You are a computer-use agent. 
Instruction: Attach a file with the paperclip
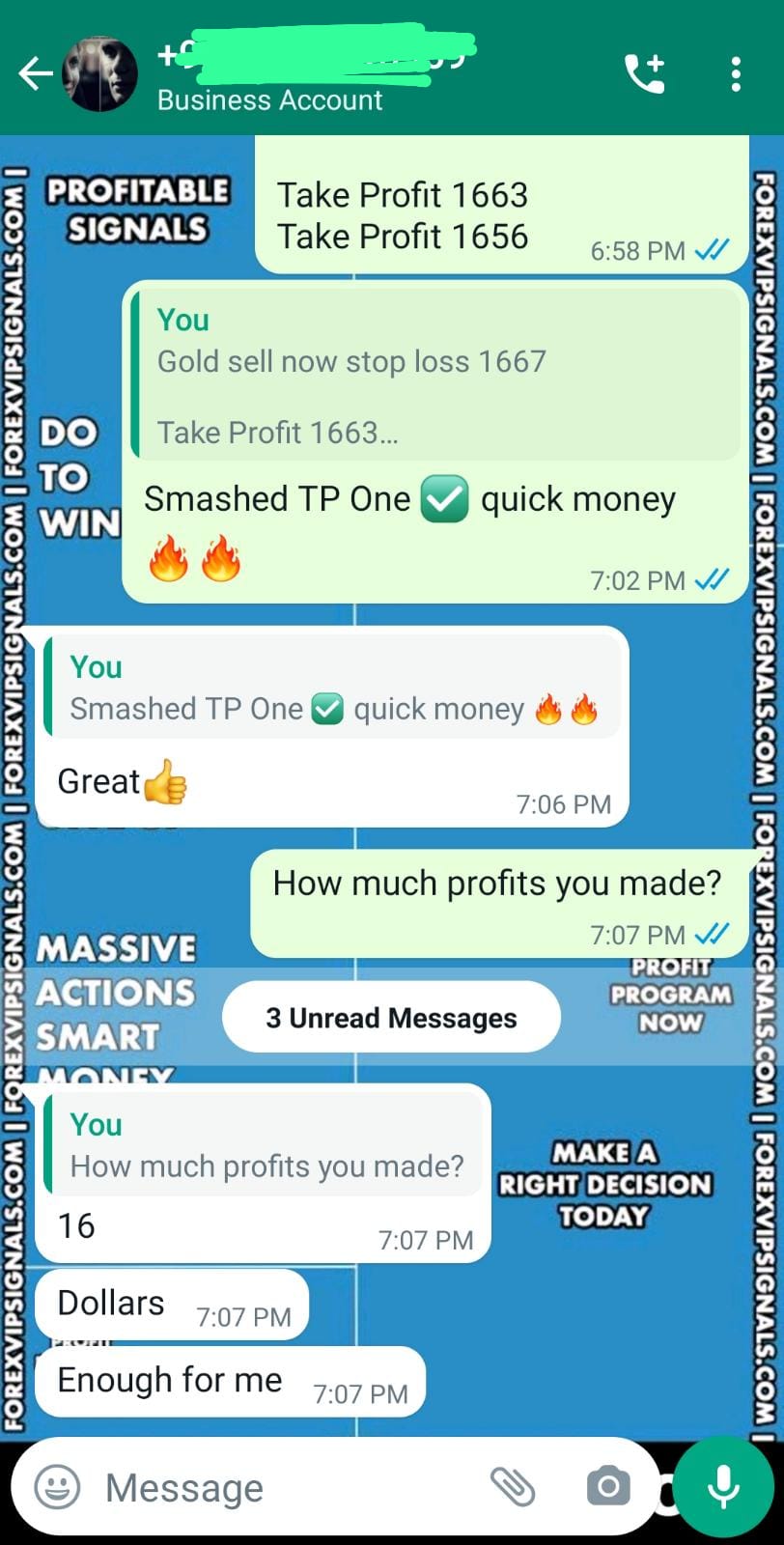(513, 1487)
